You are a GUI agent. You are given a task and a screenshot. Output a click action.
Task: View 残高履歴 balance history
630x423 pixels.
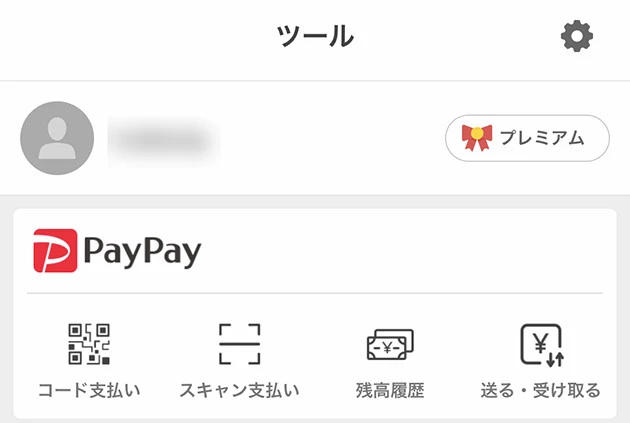pyautogui.click(x=390, y=360)
